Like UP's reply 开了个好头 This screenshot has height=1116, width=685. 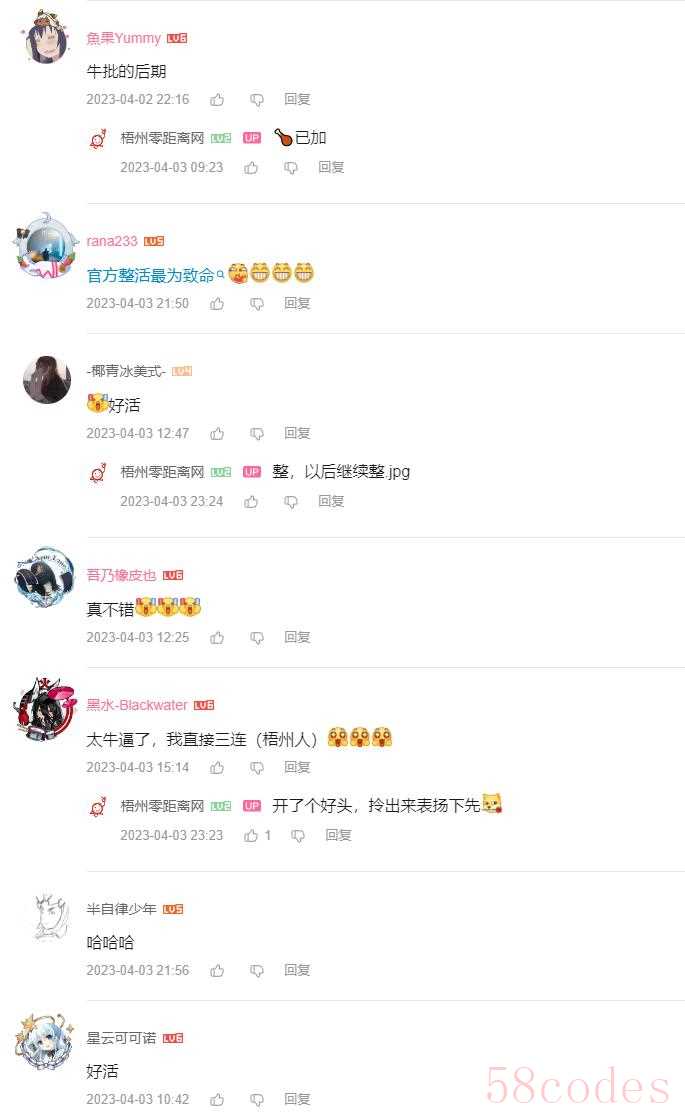[x=252, y=836]
